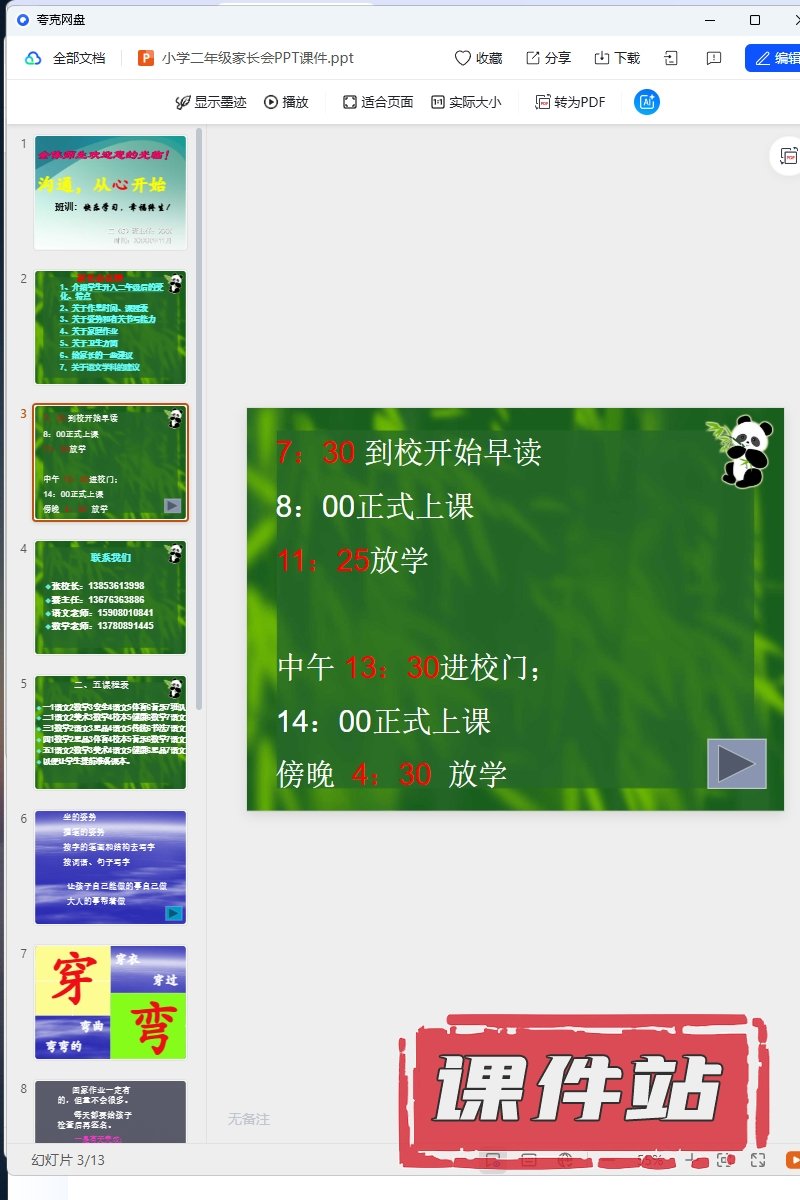Tap 收藏 to favorite this file
800x1200 pixels.
[478, 58]
